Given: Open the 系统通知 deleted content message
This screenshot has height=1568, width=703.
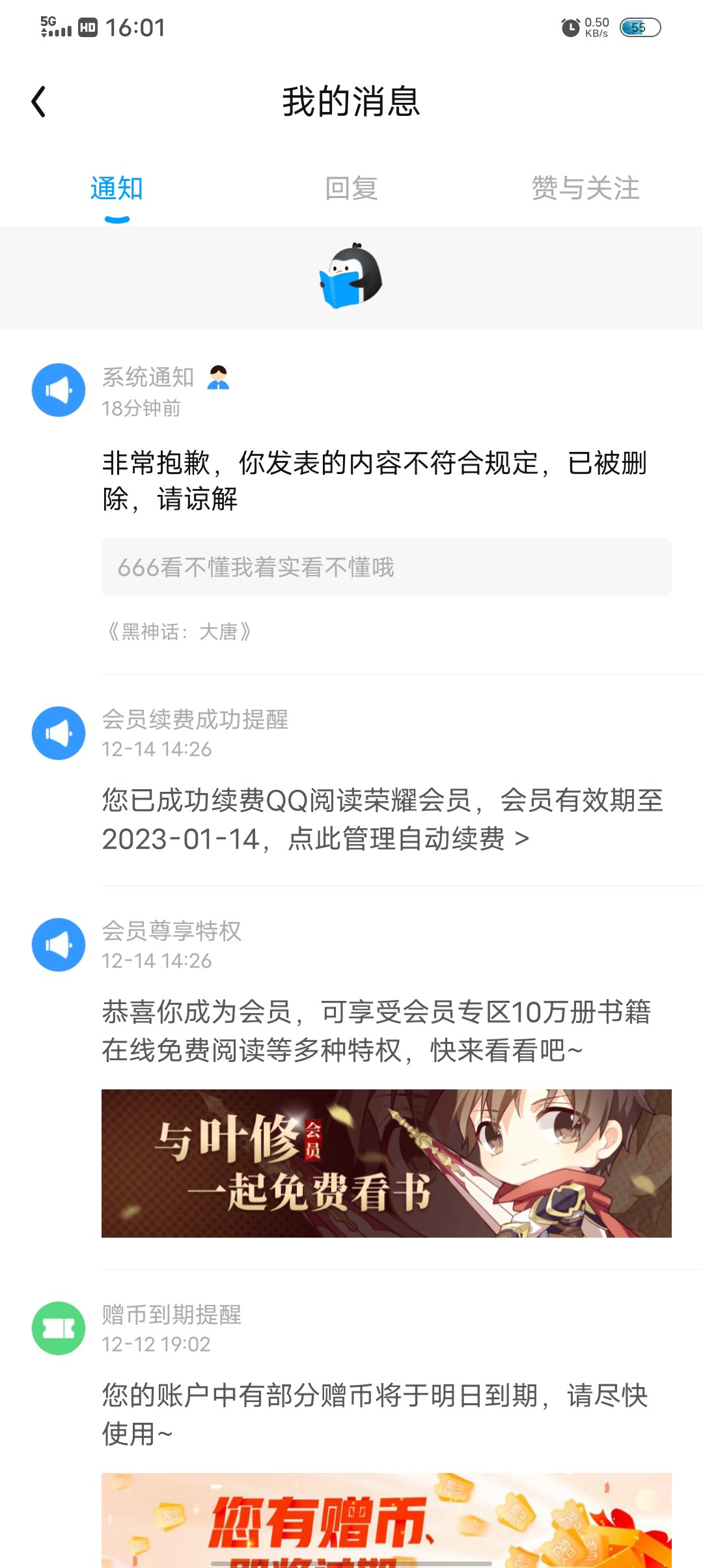Looking at the screenshot, I should coord(374,481).
